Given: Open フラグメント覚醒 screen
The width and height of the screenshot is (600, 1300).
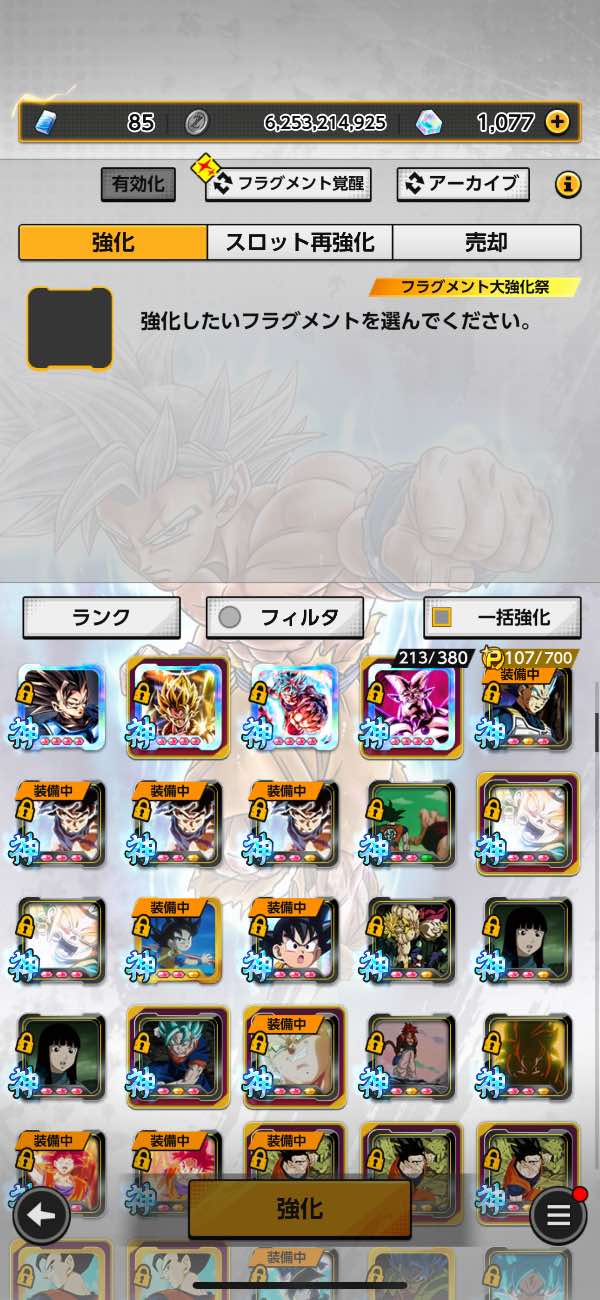Looking at the screenshot, I should [x=287, y=184].
